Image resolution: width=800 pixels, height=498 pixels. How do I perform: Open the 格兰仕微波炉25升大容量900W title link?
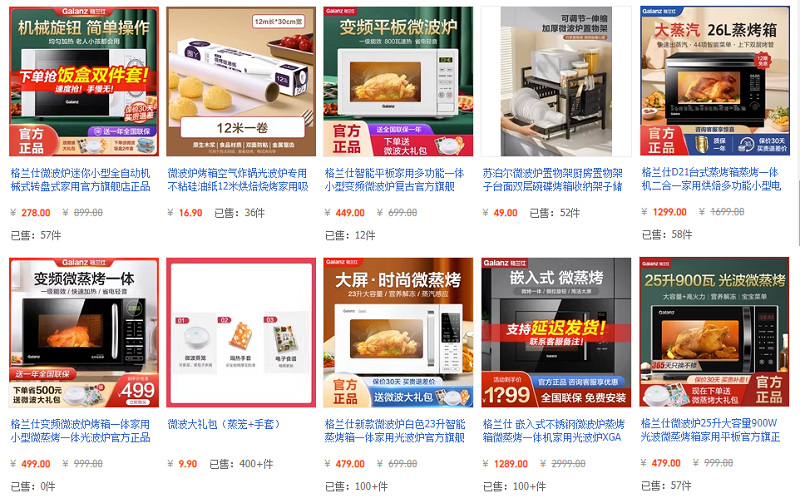(x=712, y=430)
